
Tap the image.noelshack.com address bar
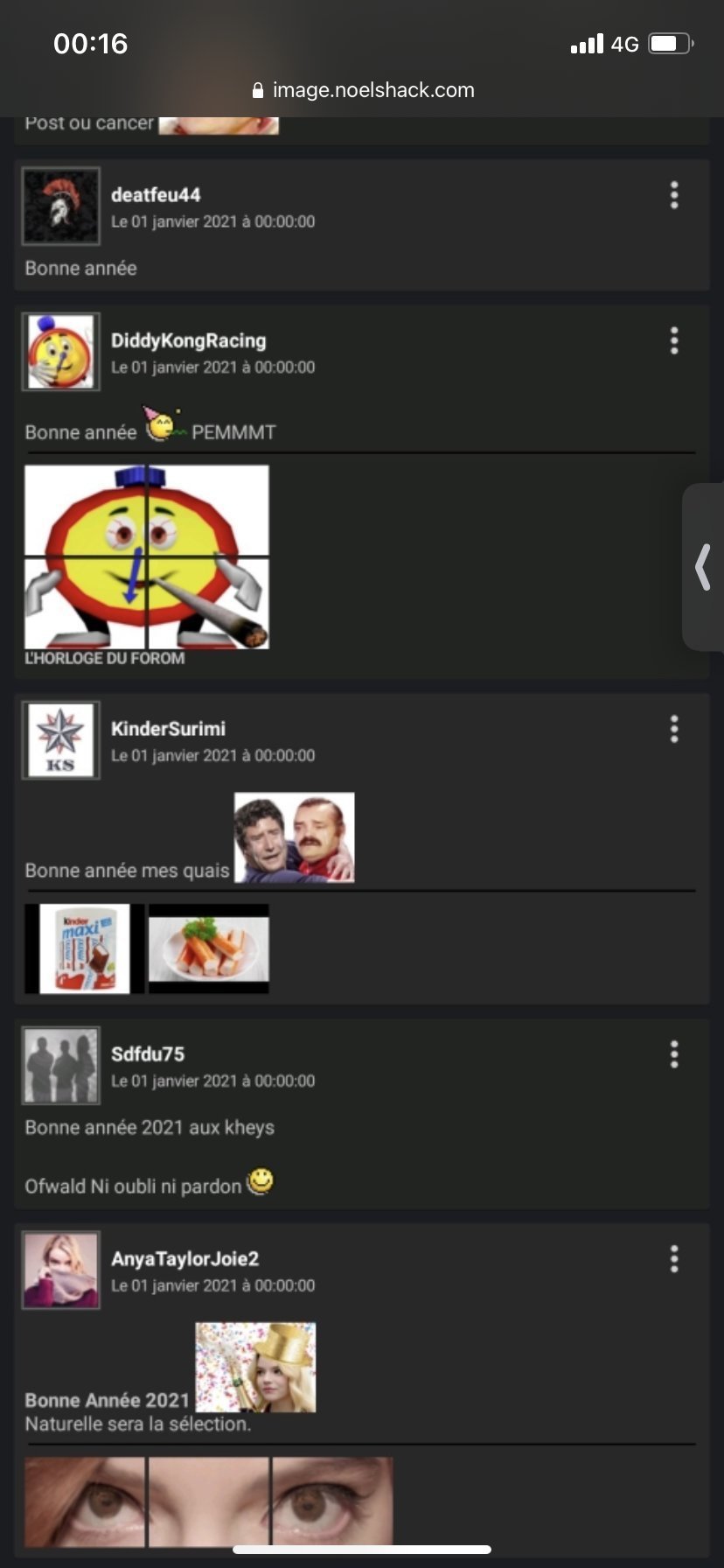(x=362, y=90)
